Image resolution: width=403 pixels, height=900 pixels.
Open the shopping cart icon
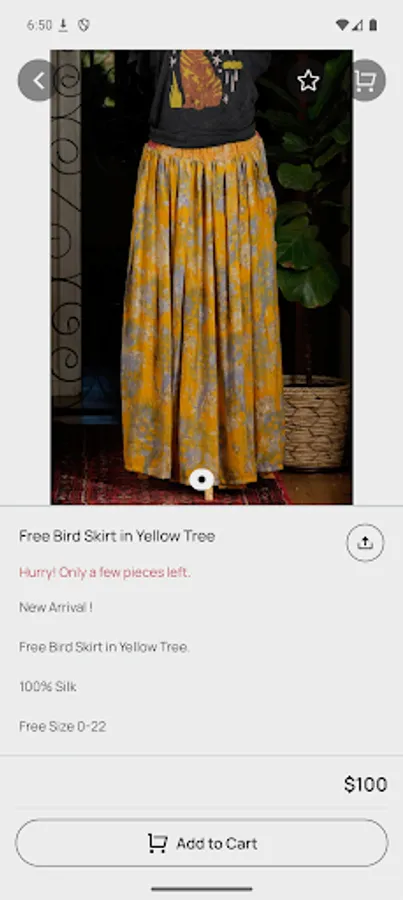365,81
